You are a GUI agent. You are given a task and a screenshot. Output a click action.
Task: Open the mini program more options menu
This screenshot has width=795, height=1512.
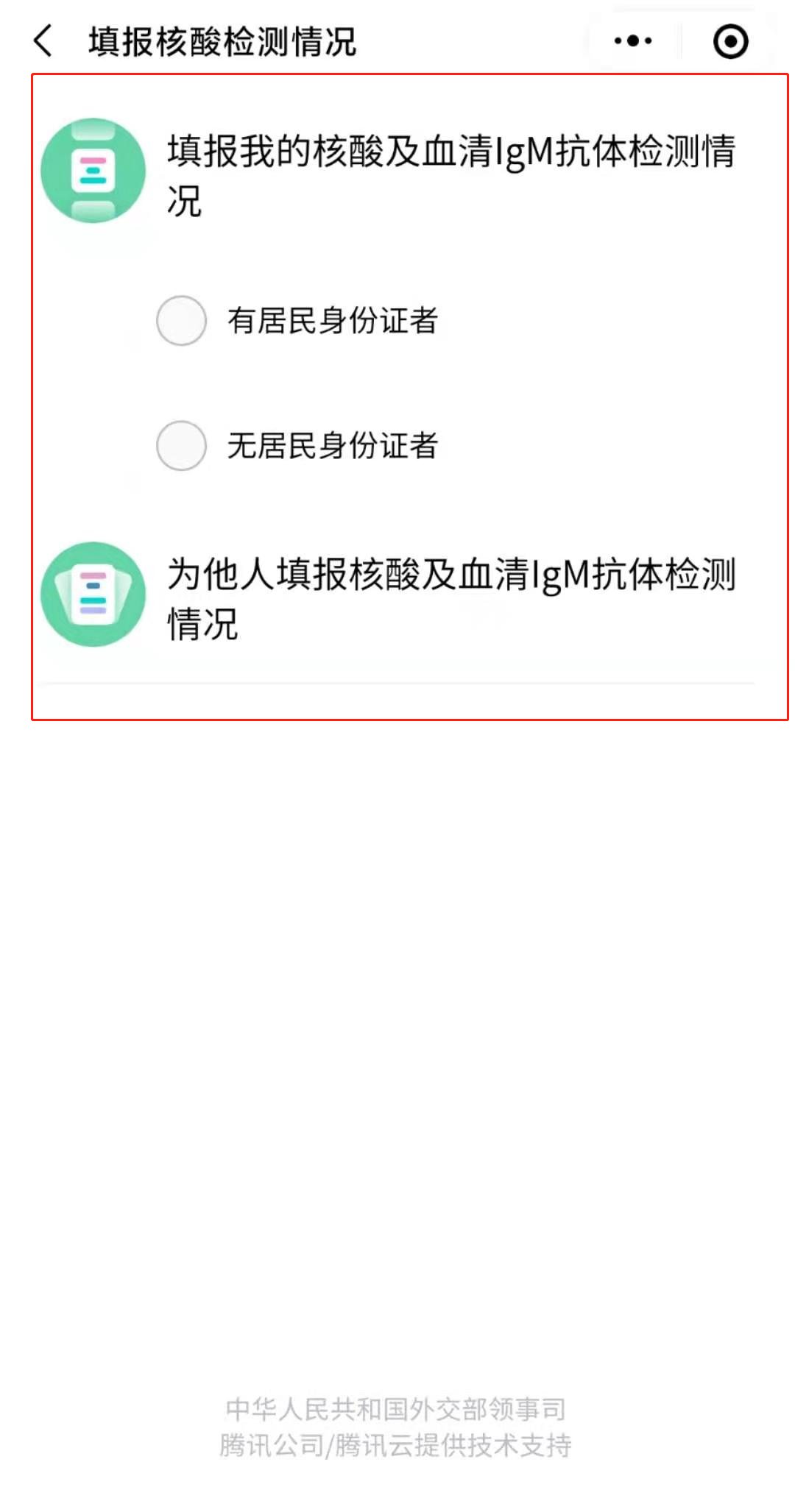point(633,41)
